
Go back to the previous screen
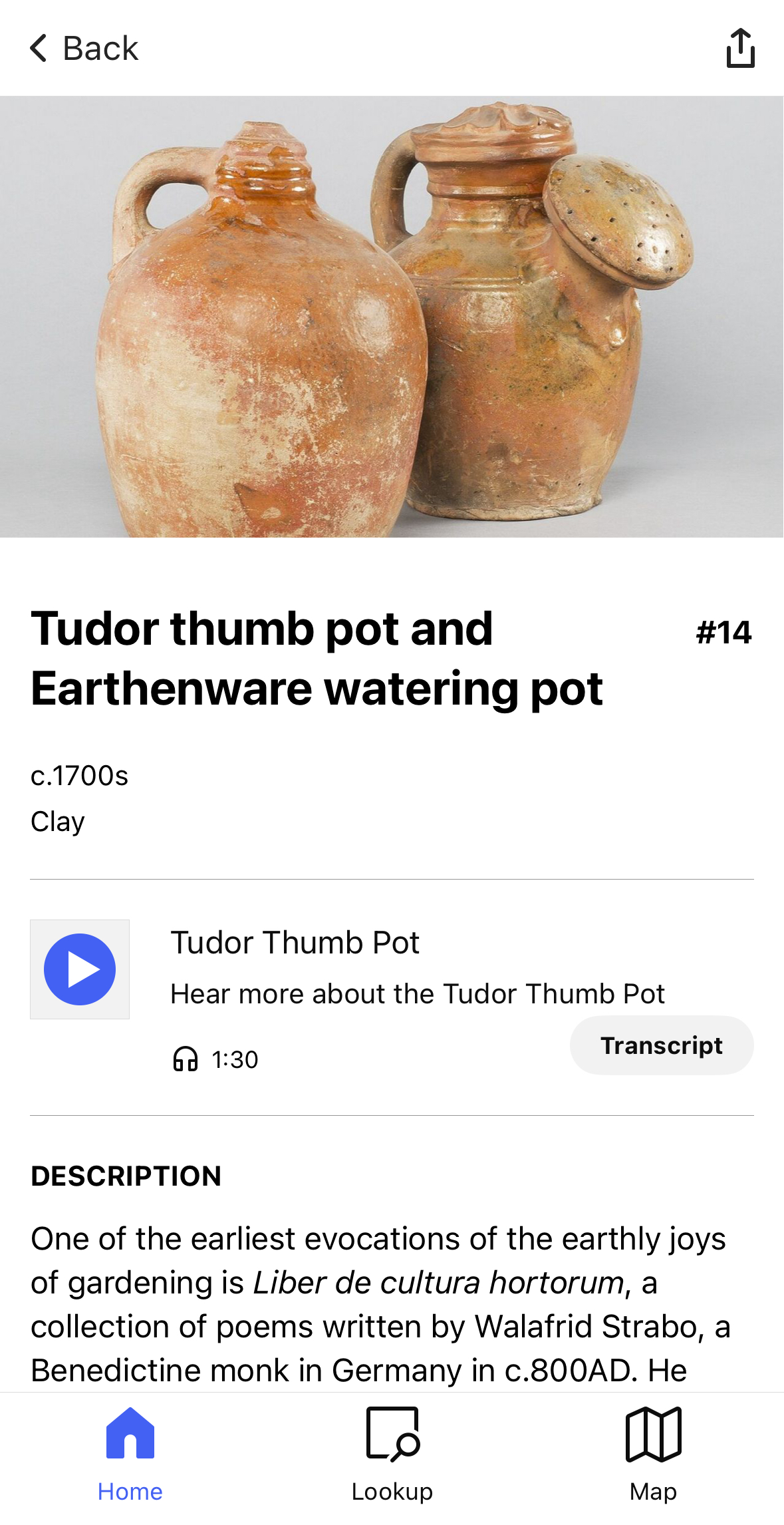(x=84, y=49)
